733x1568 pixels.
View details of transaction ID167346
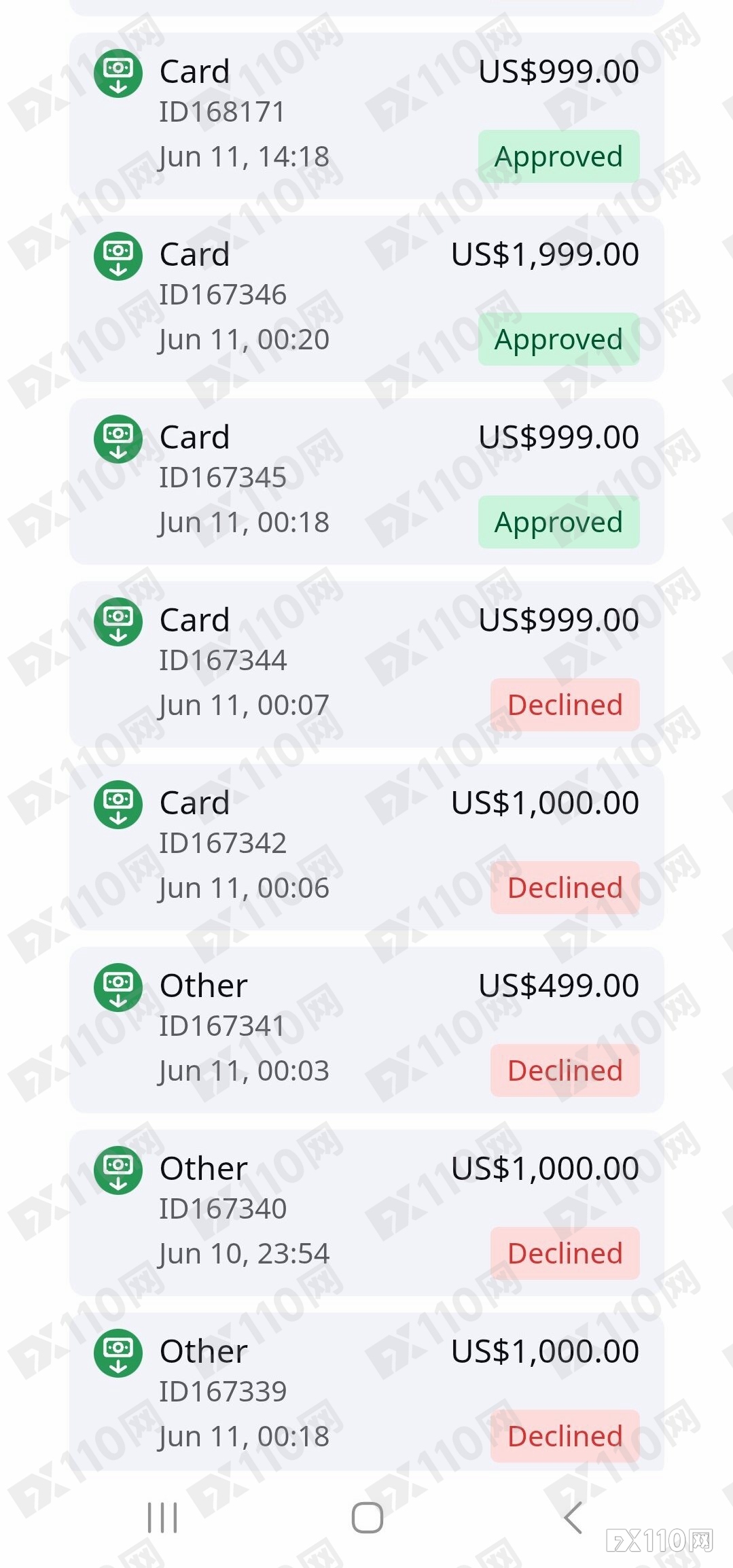click(366, 298)
